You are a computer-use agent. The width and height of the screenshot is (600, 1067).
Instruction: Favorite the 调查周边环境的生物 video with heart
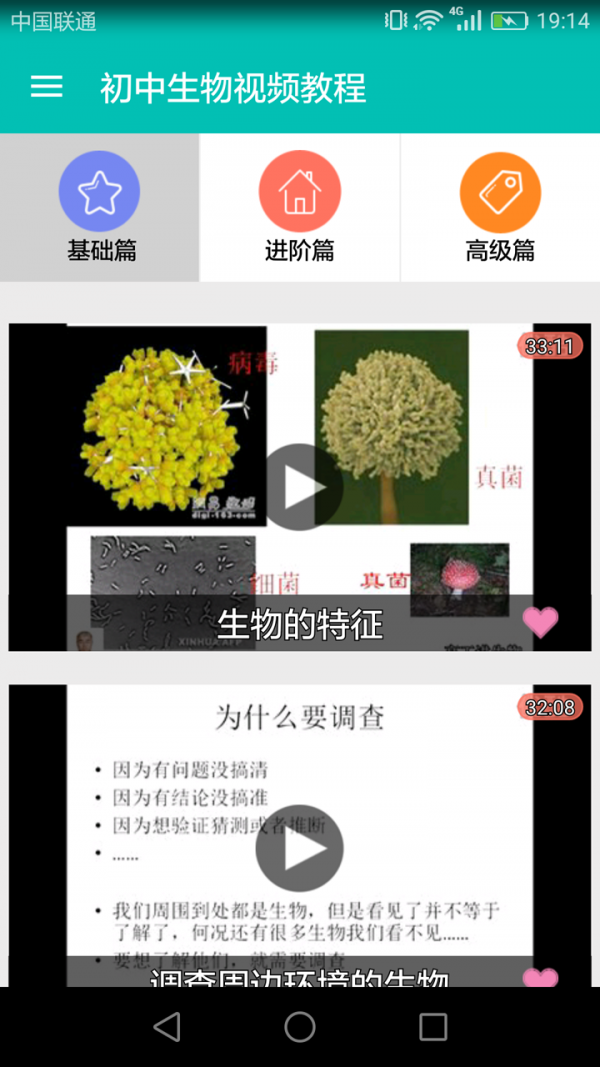[x=541, y=977]
